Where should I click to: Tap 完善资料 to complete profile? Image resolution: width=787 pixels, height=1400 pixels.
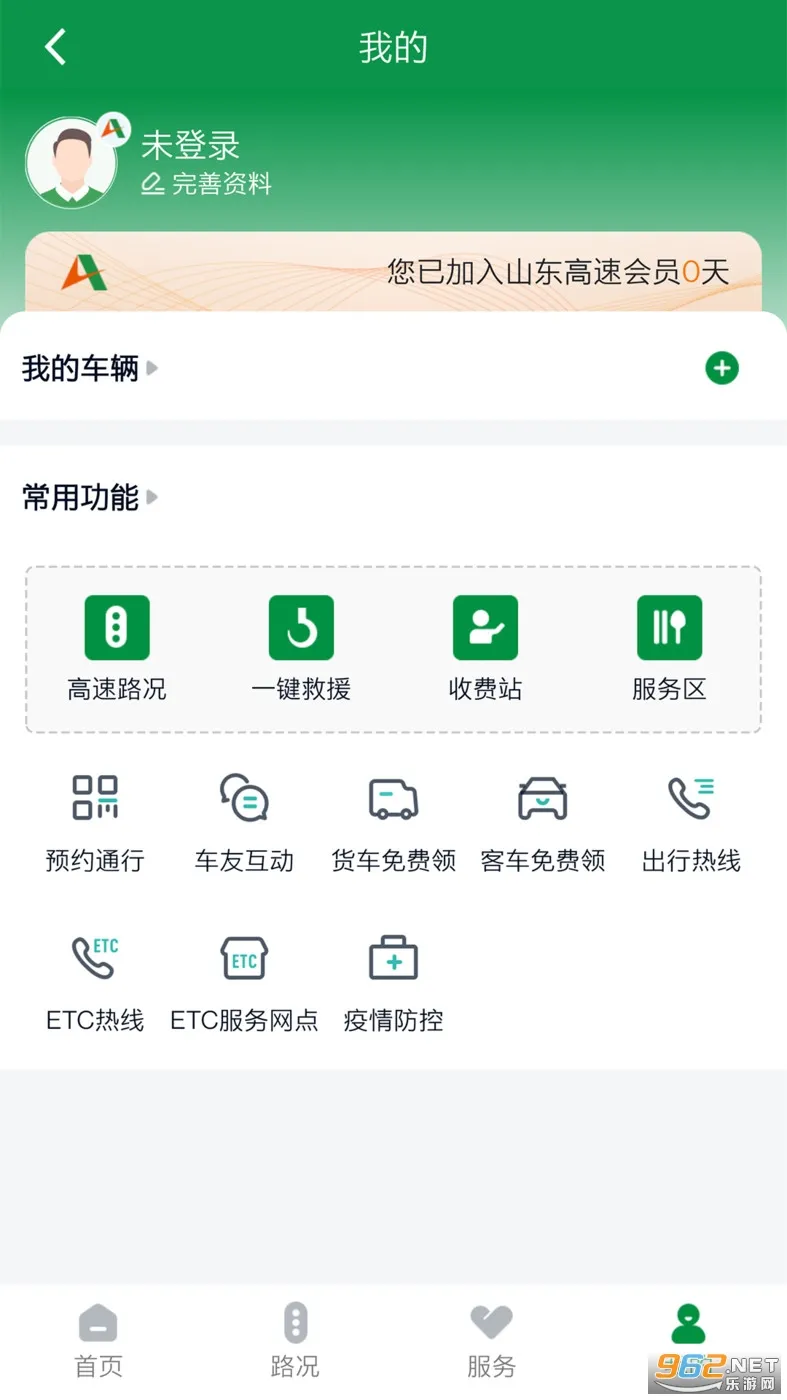click(x=207, y=184)
